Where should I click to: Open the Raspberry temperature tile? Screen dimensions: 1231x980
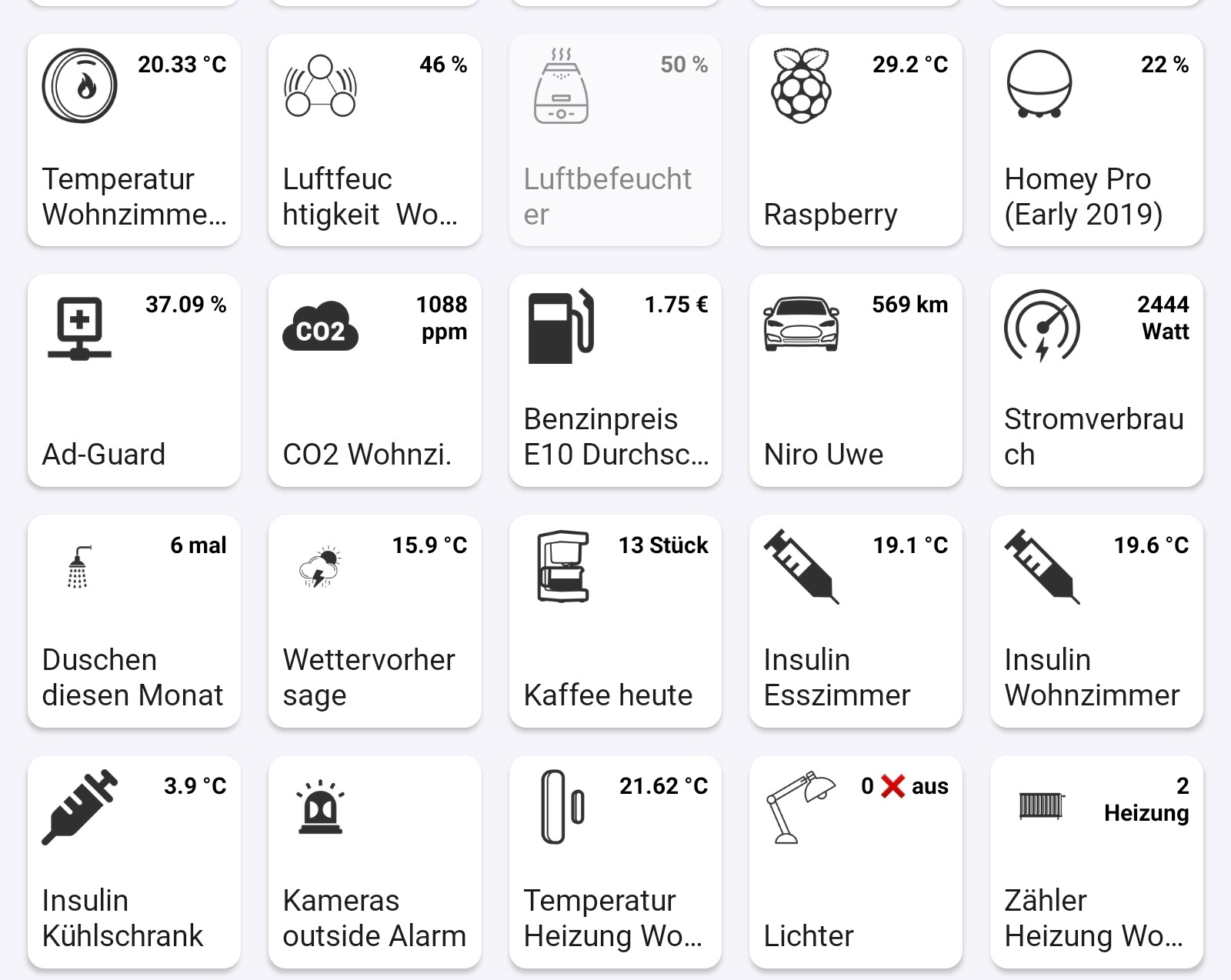point(856,140)
